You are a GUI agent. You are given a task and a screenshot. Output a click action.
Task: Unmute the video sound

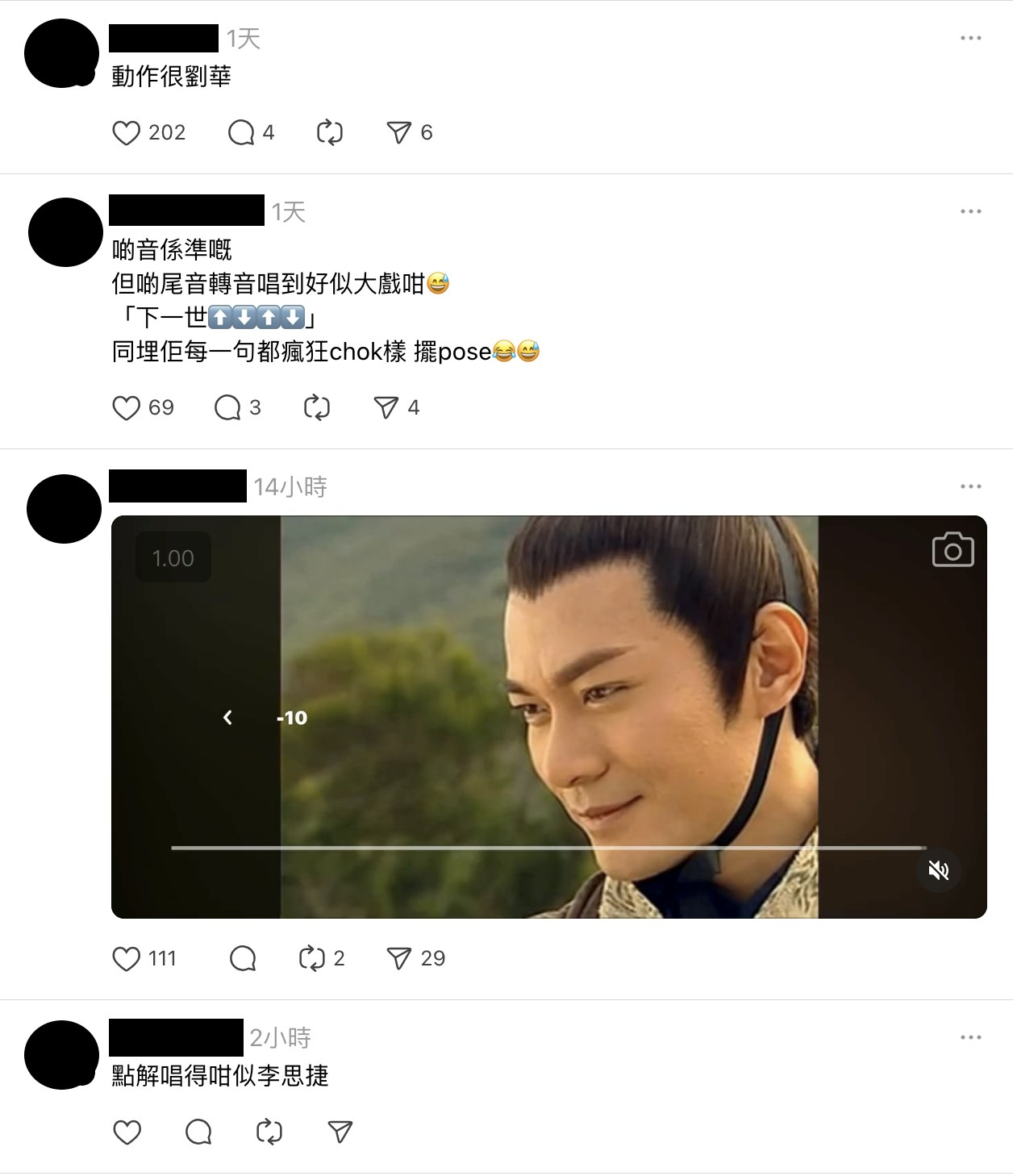[x=938, y=870]
